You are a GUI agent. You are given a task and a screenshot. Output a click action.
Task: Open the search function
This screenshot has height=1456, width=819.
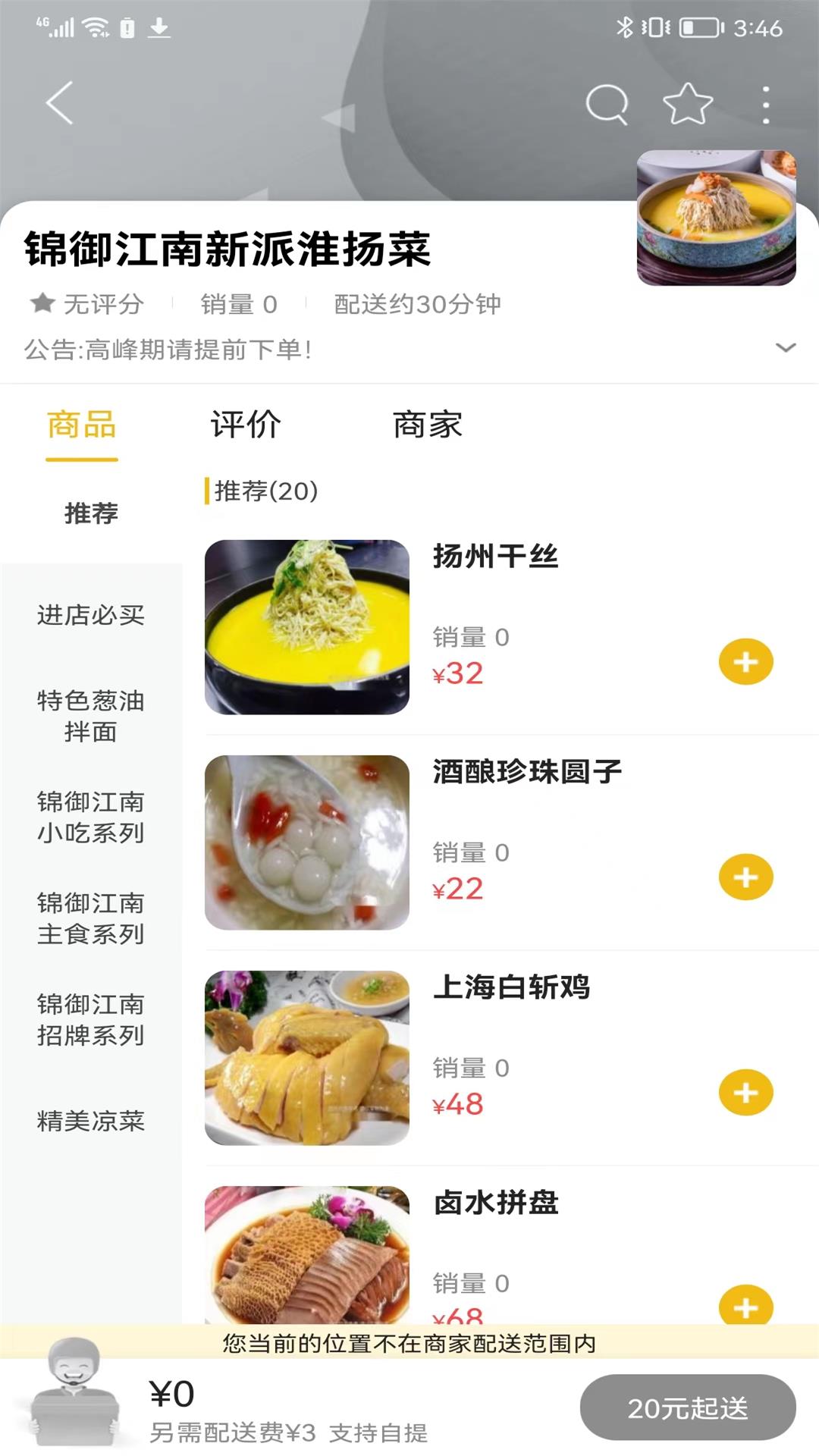point(604,104)
